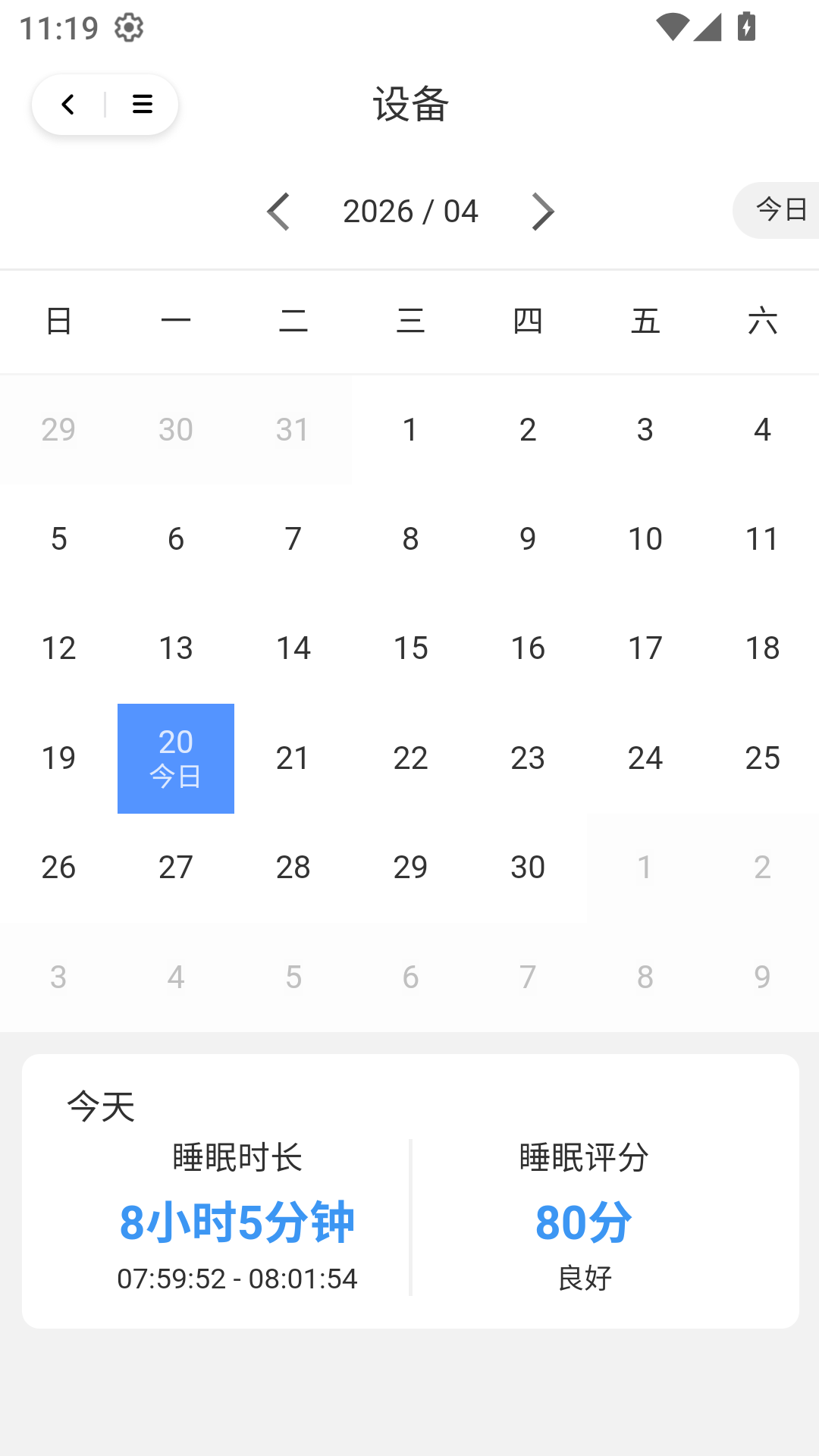Select April 19 on the calendar
Viewport: 819px width, 1456px height.
[x=58, y=758]
